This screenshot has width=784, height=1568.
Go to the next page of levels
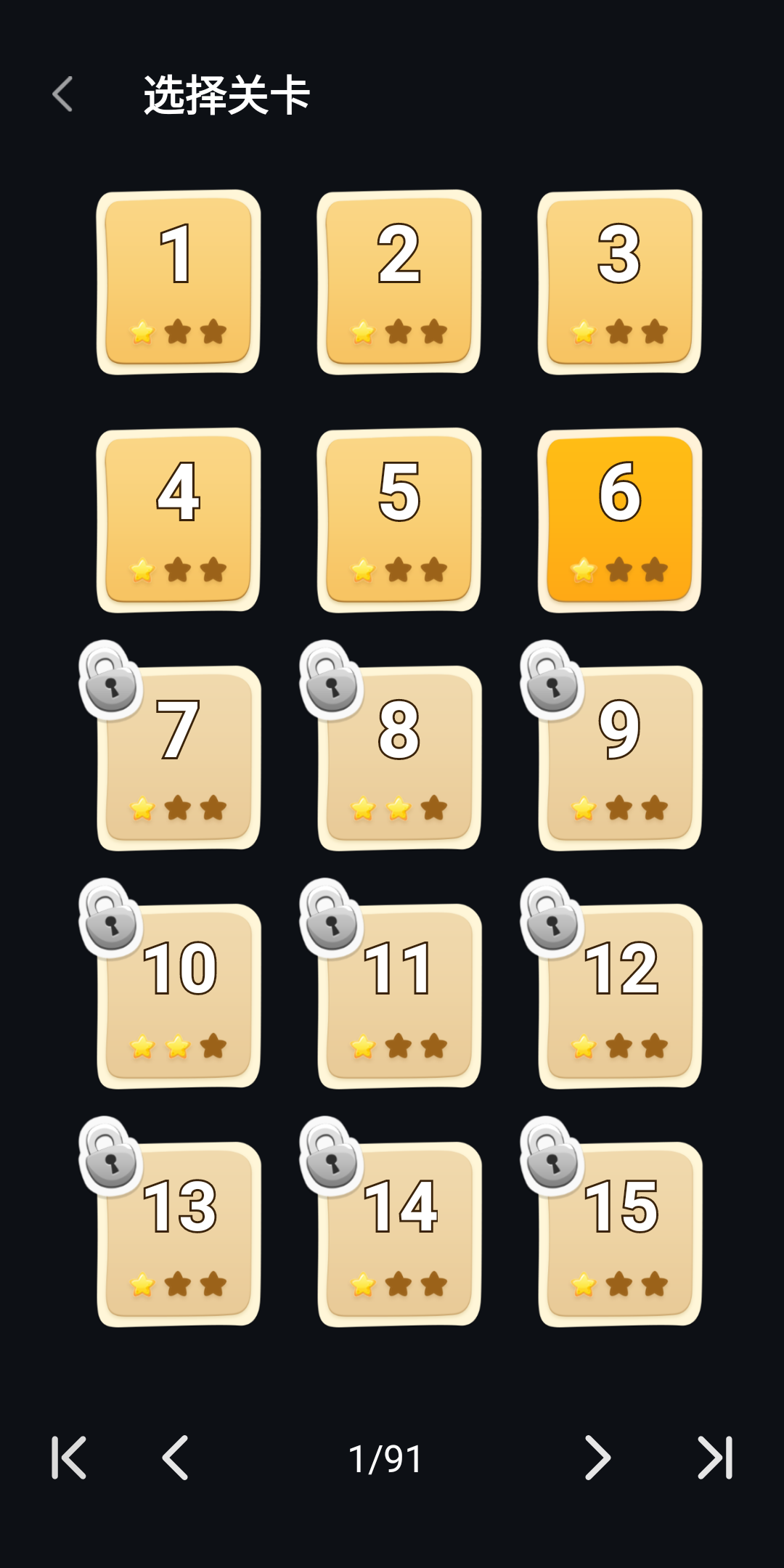[597, 1458]
